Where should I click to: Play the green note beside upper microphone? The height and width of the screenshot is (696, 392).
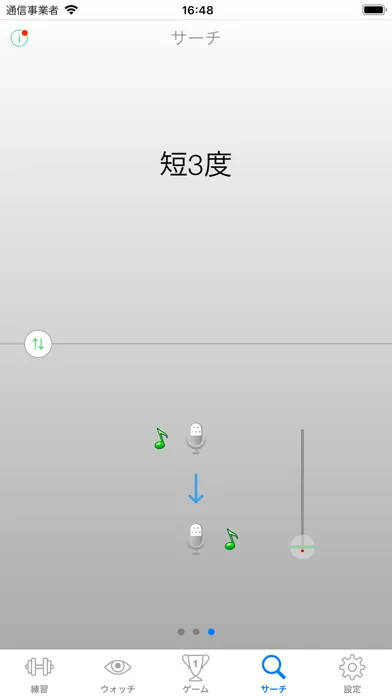161,439
